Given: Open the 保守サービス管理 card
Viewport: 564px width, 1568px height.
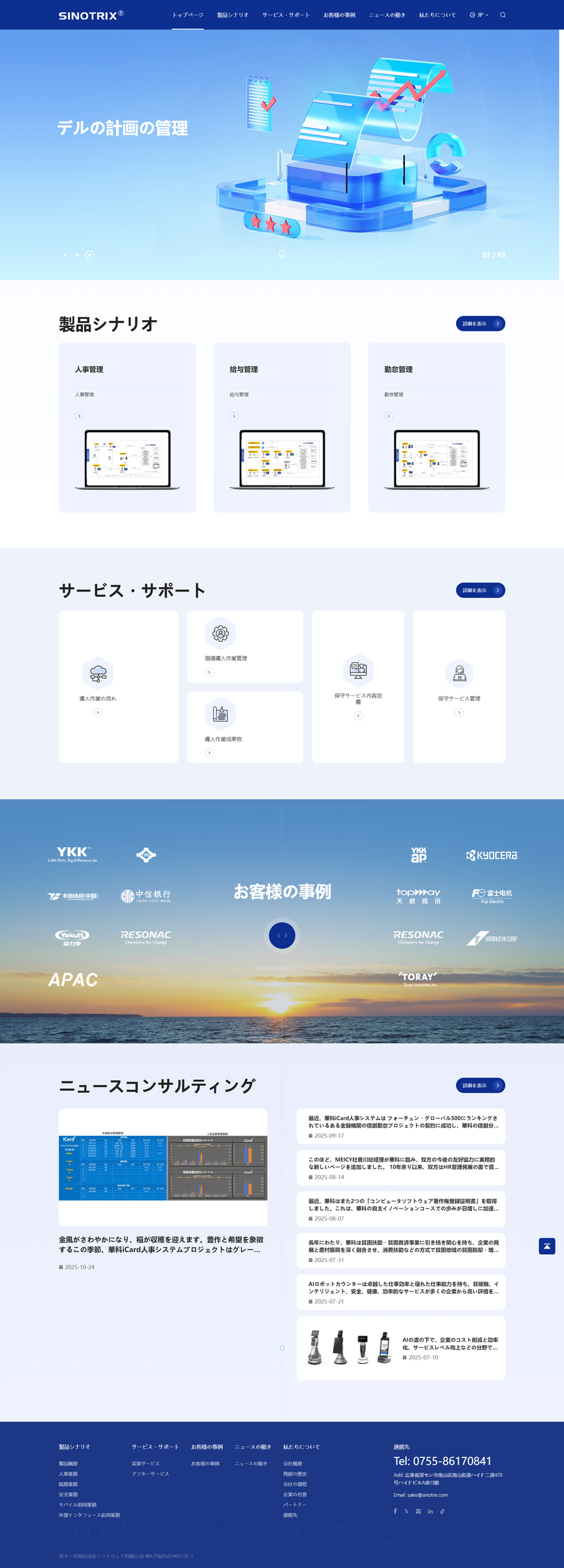Looking at the screenshot, I should (x=459, y=686).
